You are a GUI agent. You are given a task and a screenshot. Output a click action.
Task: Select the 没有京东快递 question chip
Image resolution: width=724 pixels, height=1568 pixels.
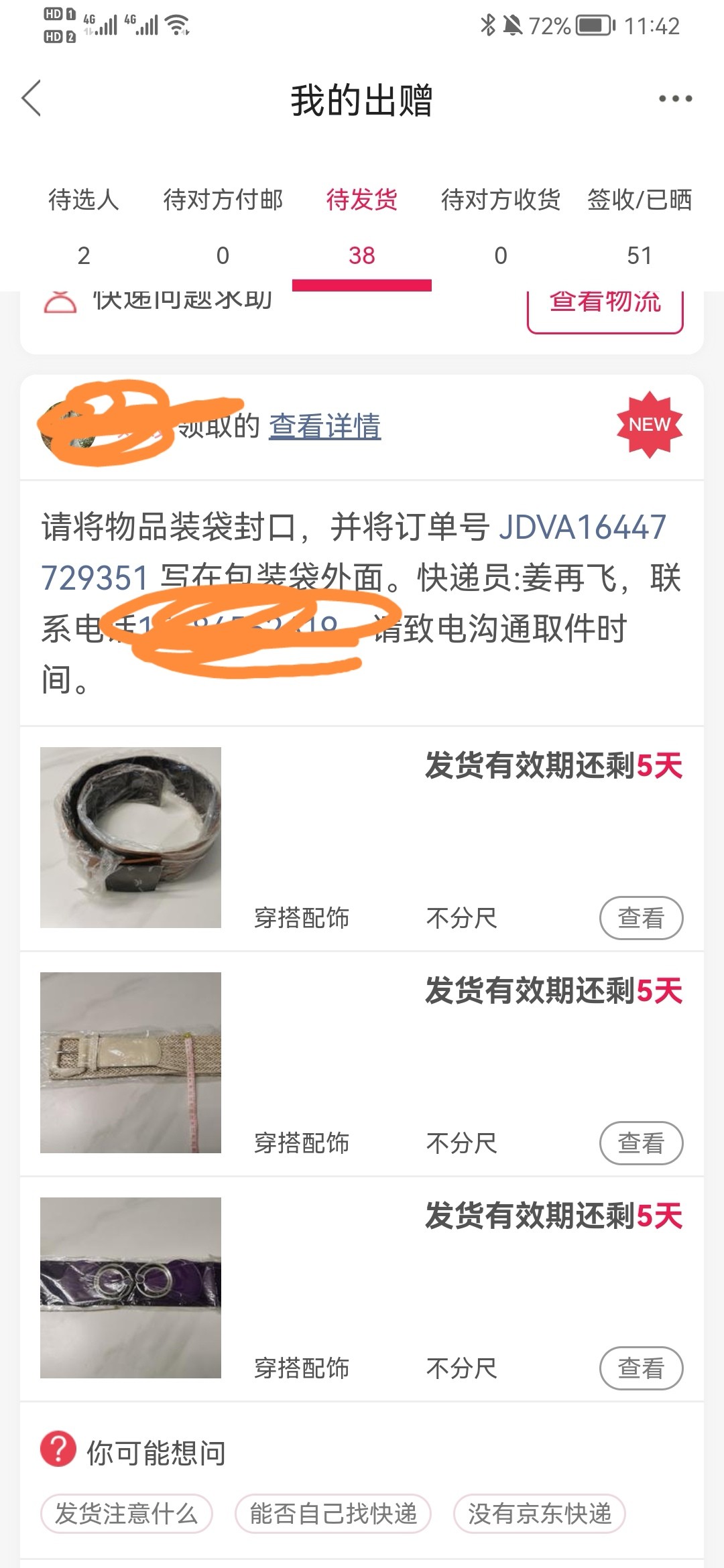pyautogui.click(x=540, y=1514)
